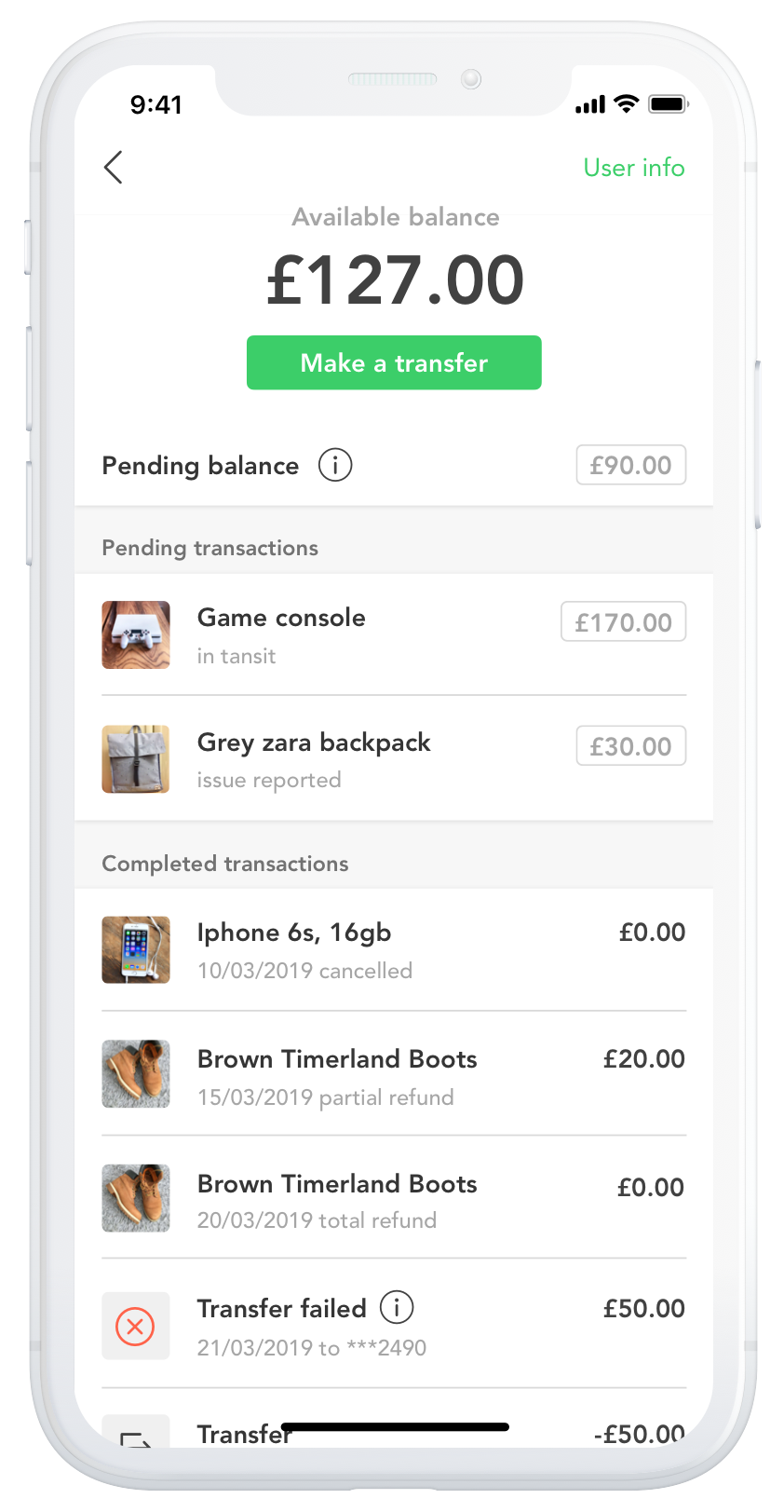Show info about Transfer failed
This screenshot has height=1512, width=784.
397,1308
